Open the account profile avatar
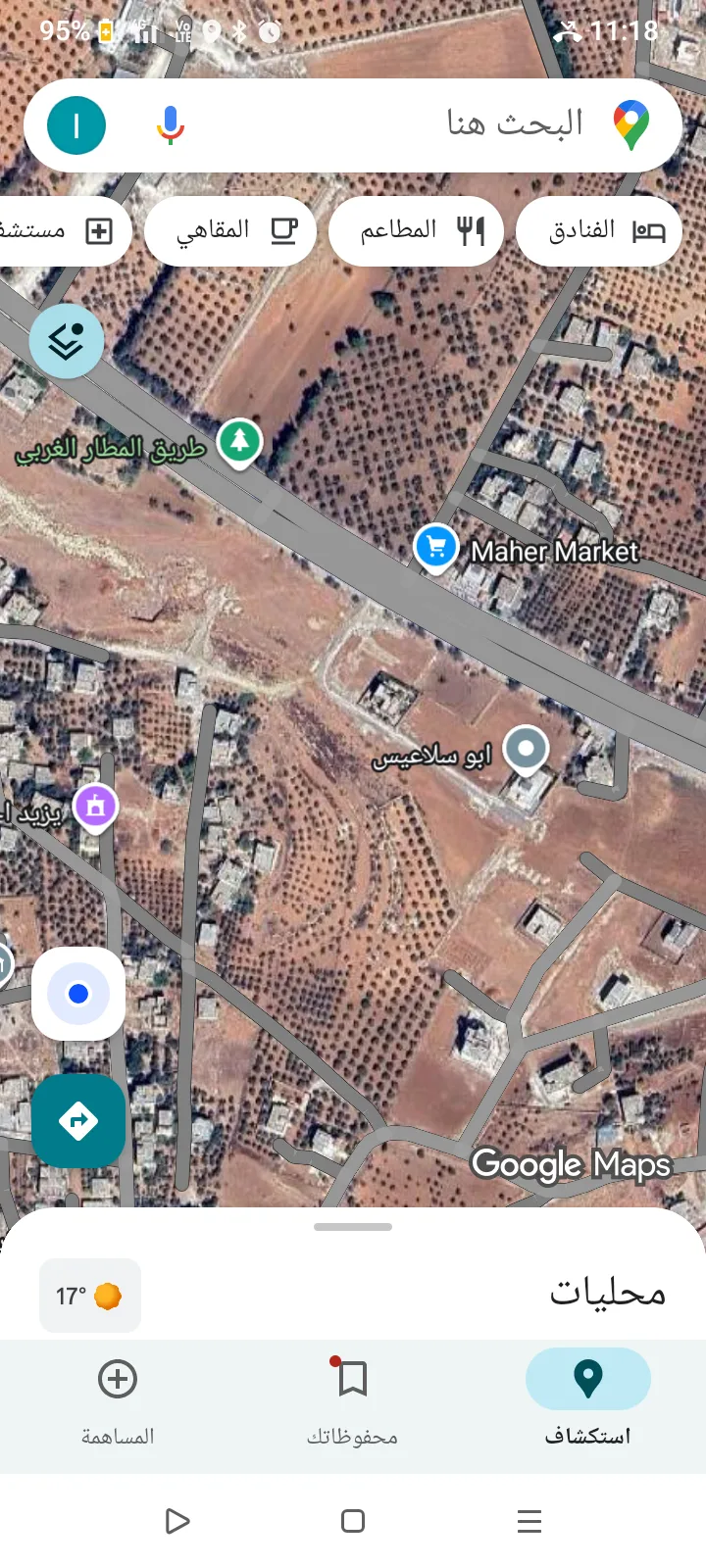706x1568 pixels. point(76,125)
